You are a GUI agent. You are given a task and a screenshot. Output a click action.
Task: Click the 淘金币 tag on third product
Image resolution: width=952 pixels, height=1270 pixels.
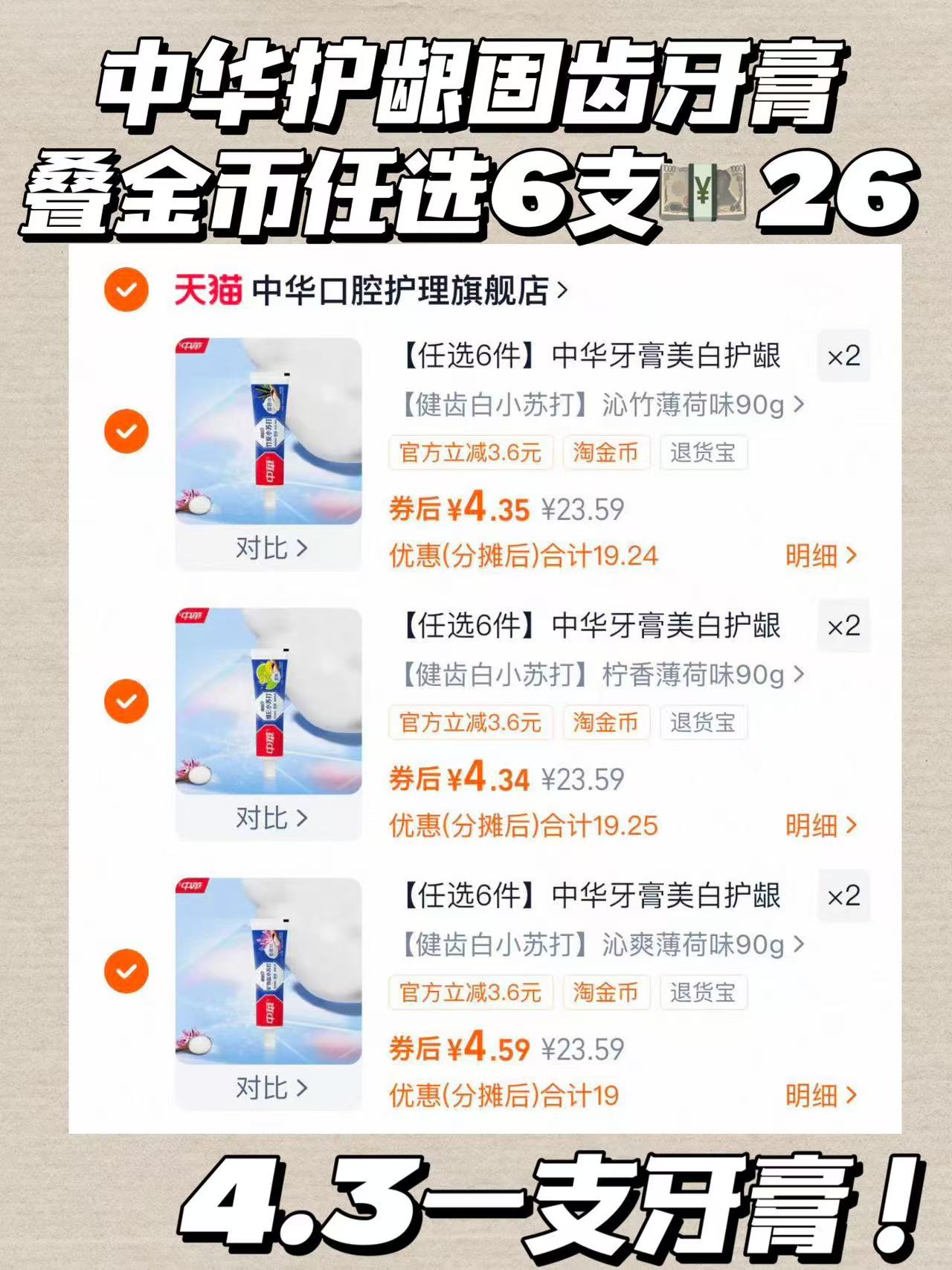(x=607, y=993)
